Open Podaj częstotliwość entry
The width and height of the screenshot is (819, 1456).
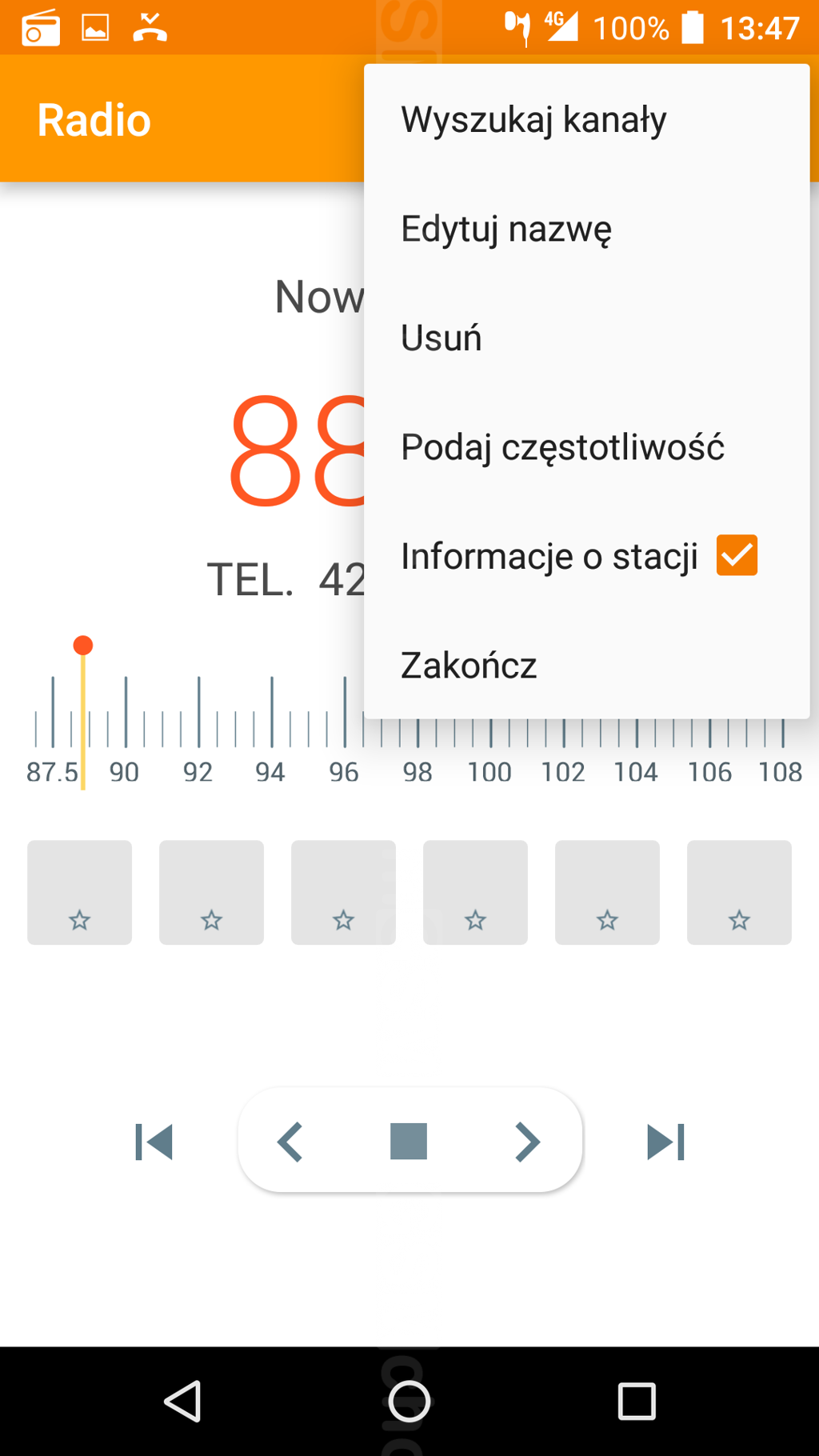[x=562, y=447]
